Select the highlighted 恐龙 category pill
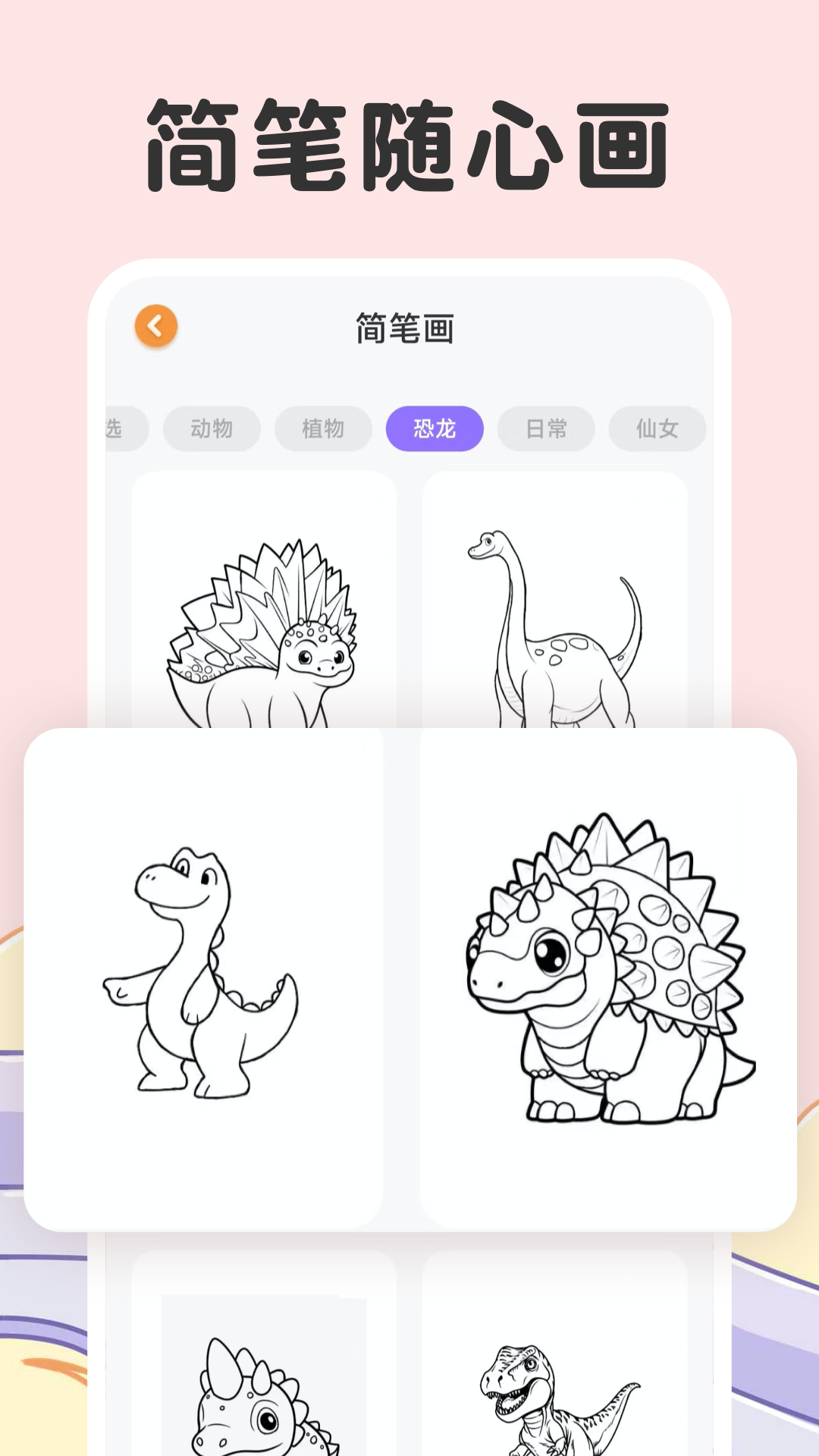 click(x=434, y=428)
